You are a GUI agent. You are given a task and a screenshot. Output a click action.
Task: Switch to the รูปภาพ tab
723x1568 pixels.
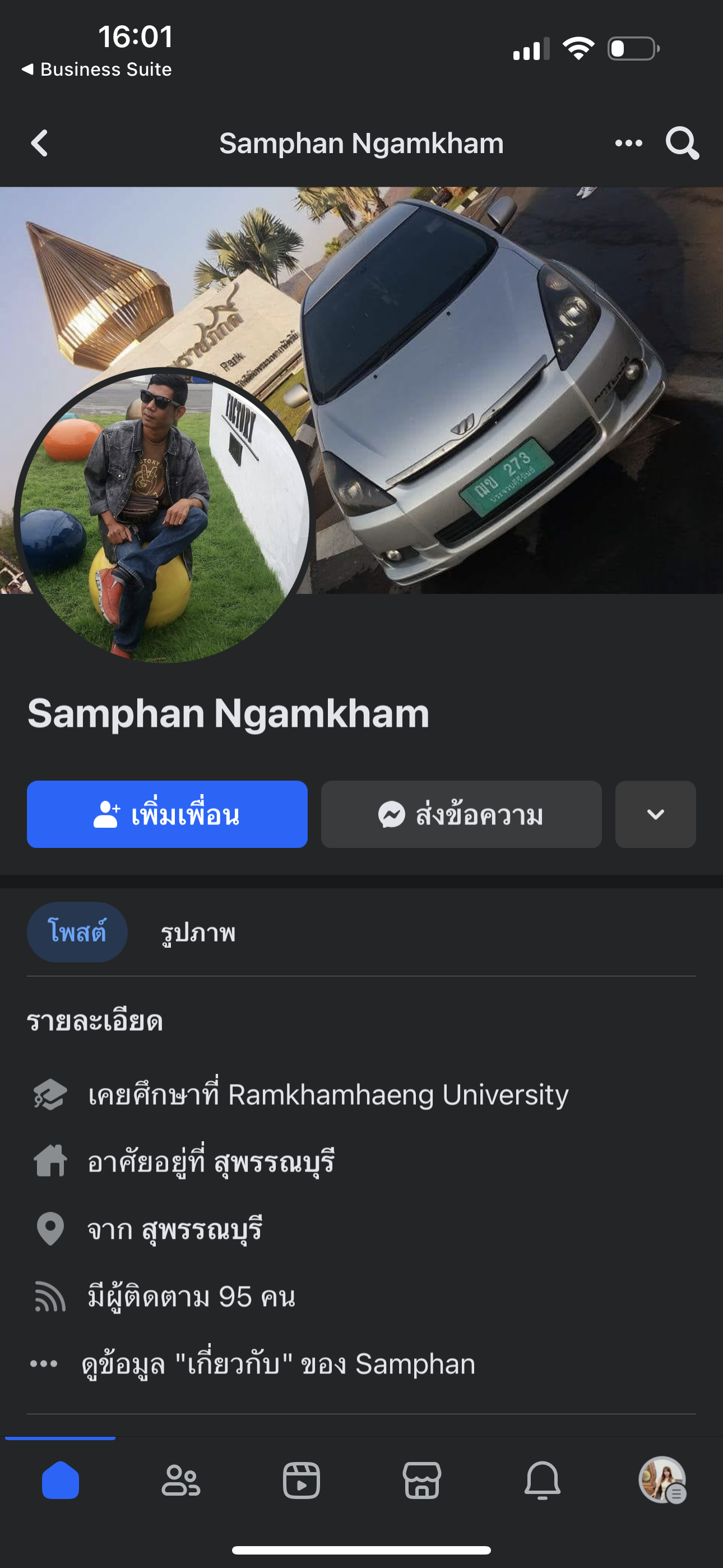click(198, 933)
